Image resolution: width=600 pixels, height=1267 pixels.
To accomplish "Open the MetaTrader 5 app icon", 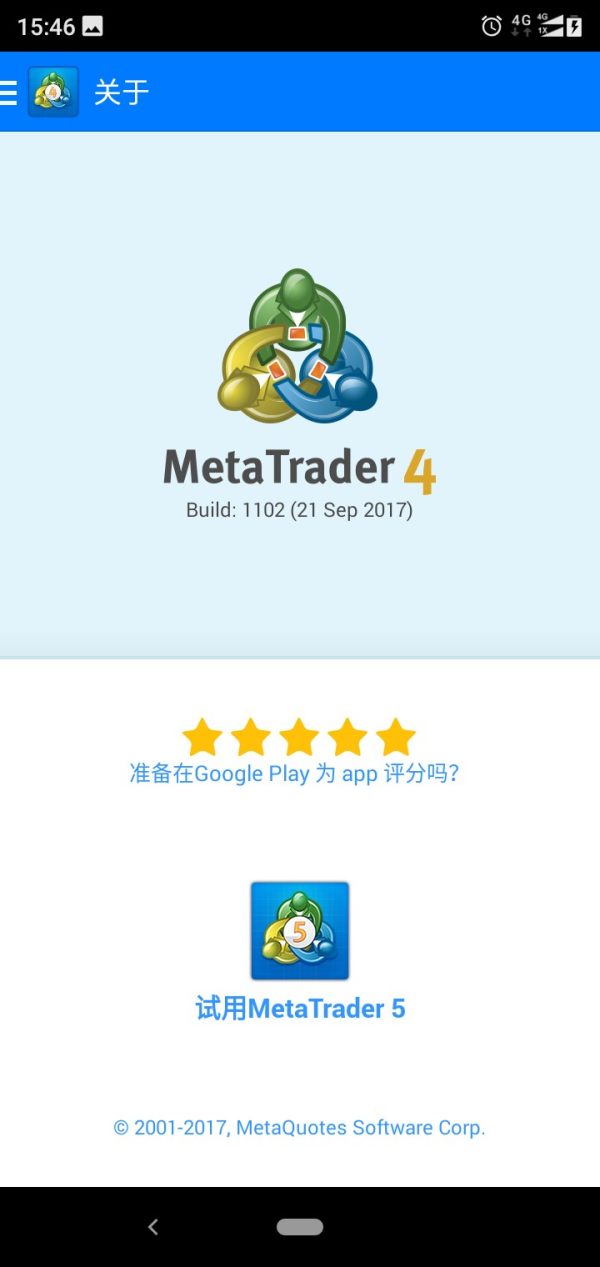I will pos(300,930).
